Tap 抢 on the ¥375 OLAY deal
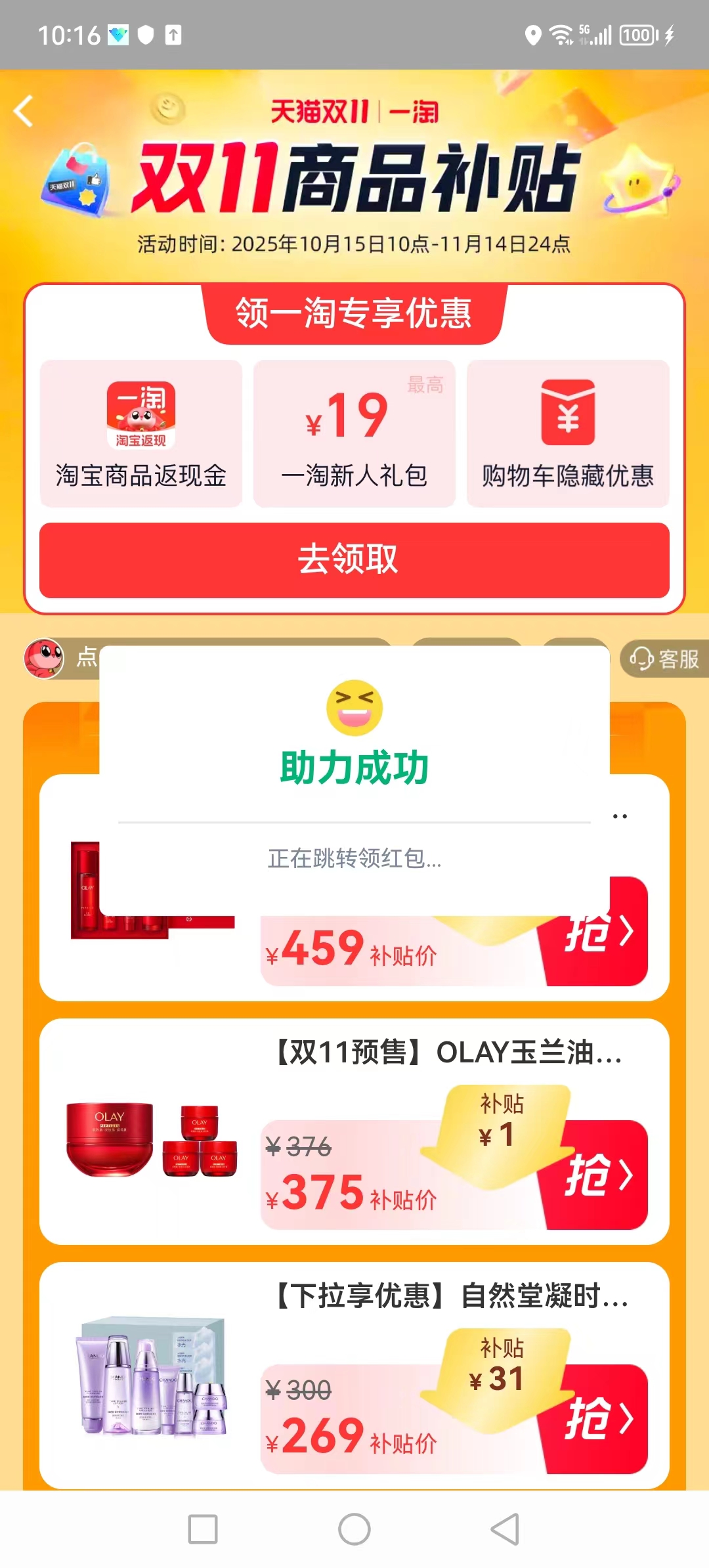This screenshot has height=1568, width=709. coord(599,1175)
